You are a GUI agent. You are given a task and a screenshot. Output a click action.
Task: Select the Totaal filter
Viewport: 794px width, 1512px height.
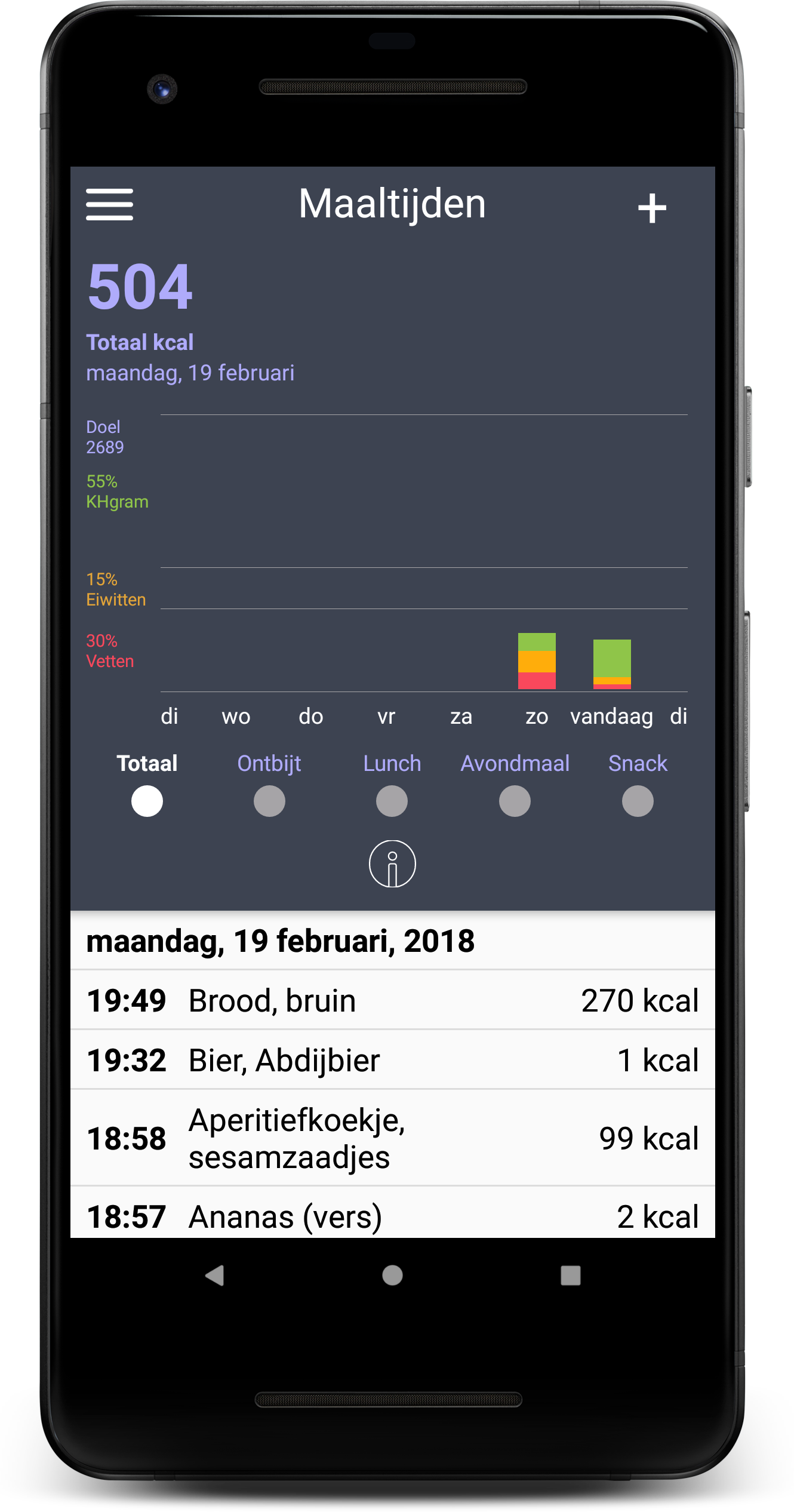[x=147, y=800]
